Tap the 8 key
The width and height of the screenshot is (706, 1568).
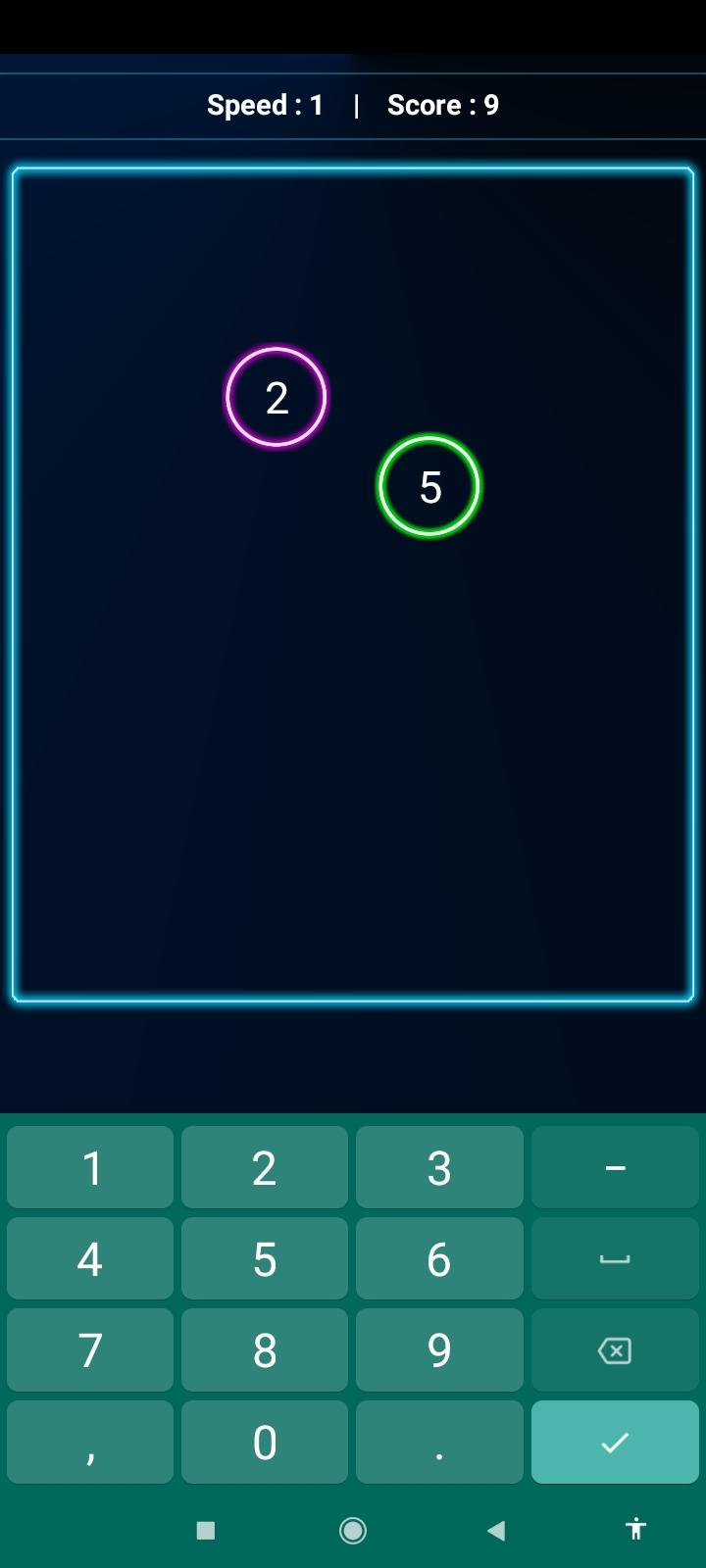point(265,1349)
